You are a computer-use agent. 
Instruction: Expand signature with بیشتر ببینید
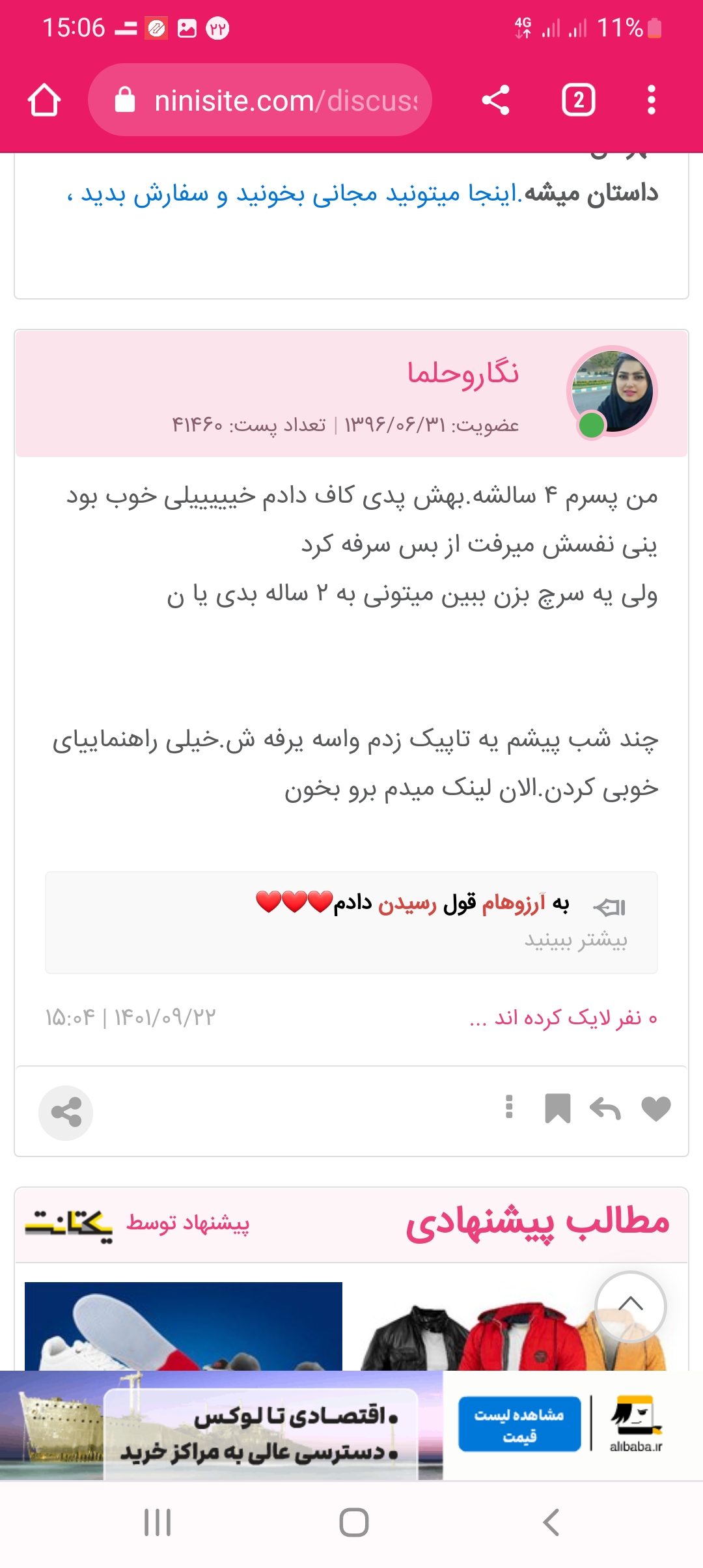click(575, 940)
